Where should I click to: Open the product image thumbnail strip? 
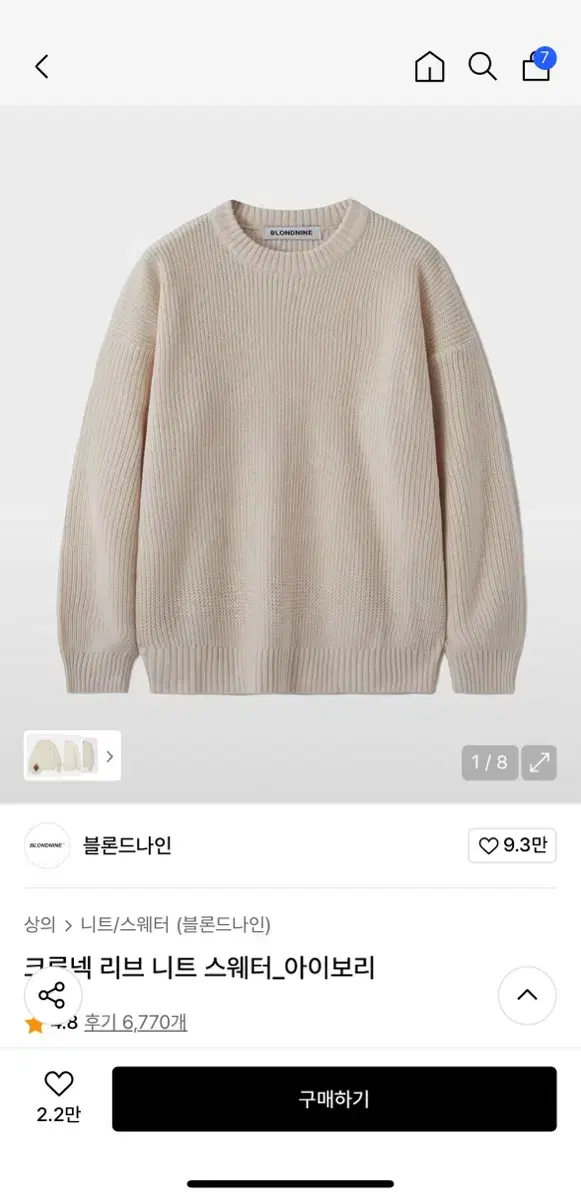tap(72, 756)
